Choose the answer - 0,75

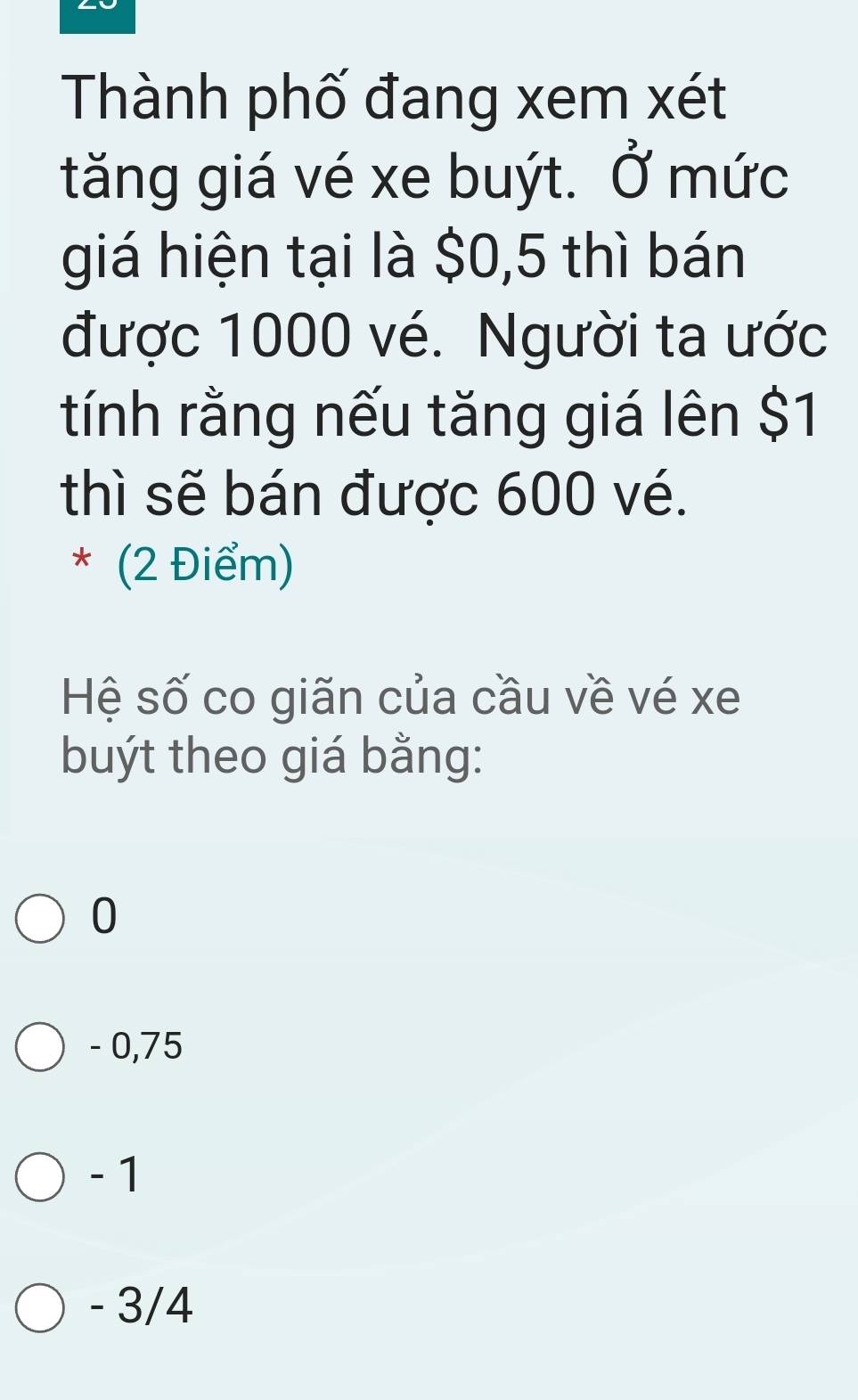click(41, 1047)
